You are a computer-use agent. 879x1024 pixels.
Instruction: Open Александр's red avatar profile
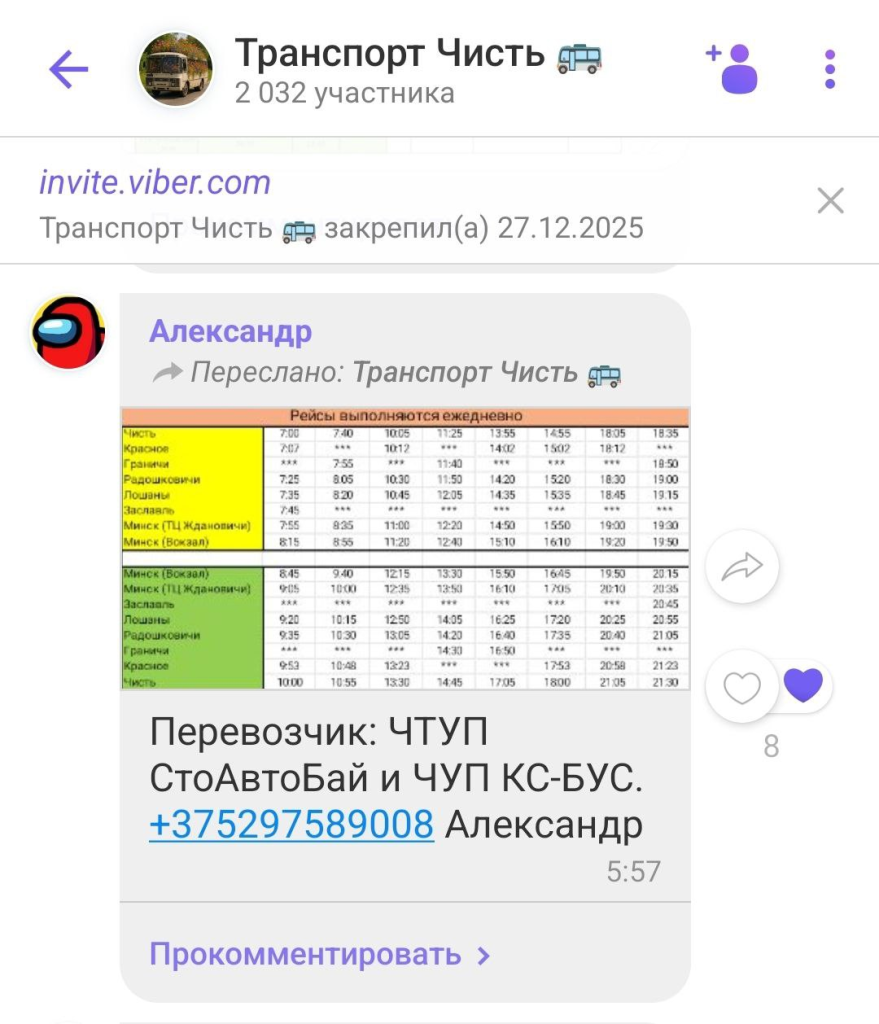pyautogui.click(x=68, y=332)
